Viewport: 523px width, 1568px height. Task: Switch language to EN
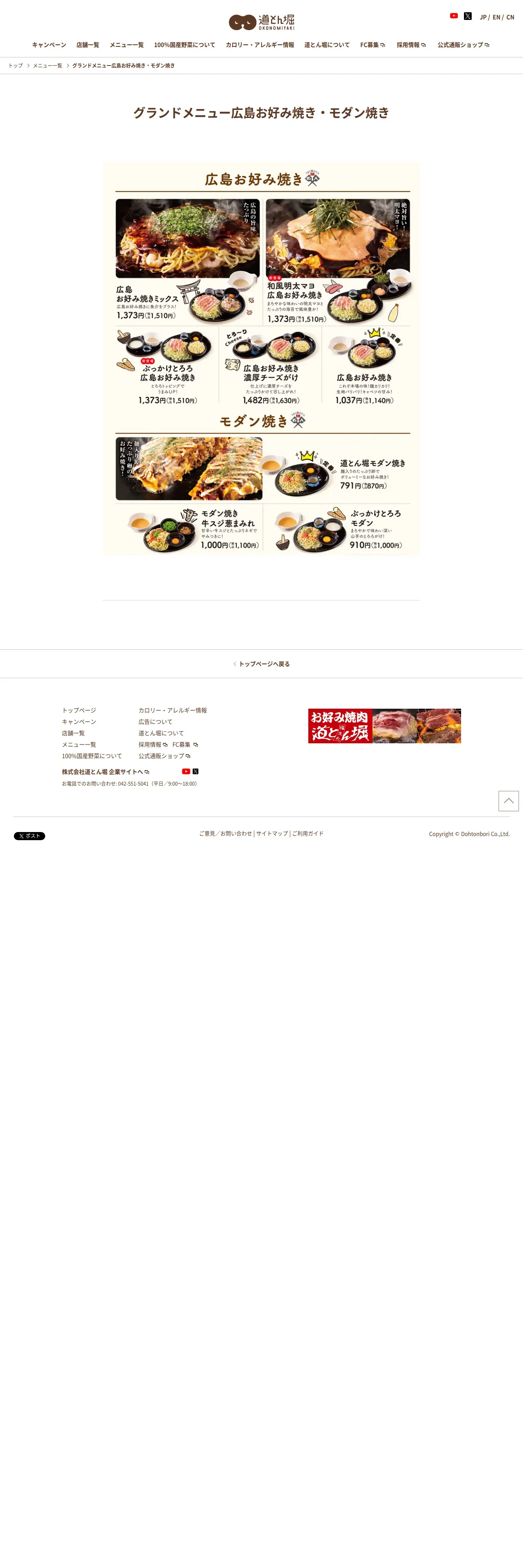tap(496, 17)
